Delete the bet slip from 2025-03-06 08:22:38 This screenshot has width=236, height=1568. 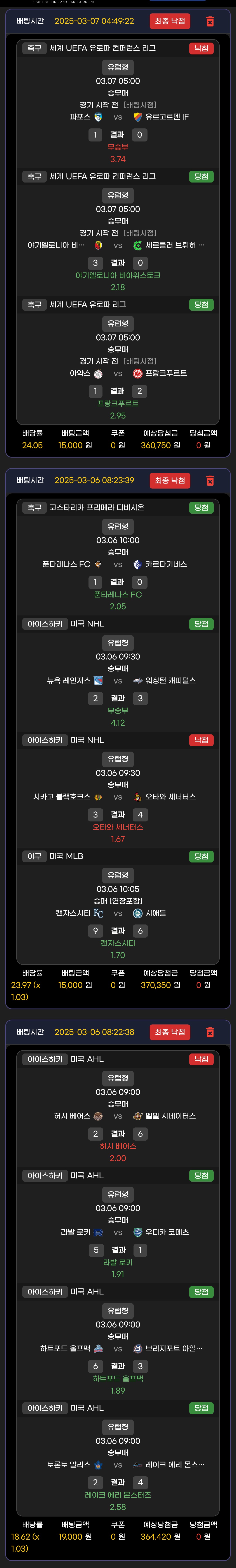210,1032
